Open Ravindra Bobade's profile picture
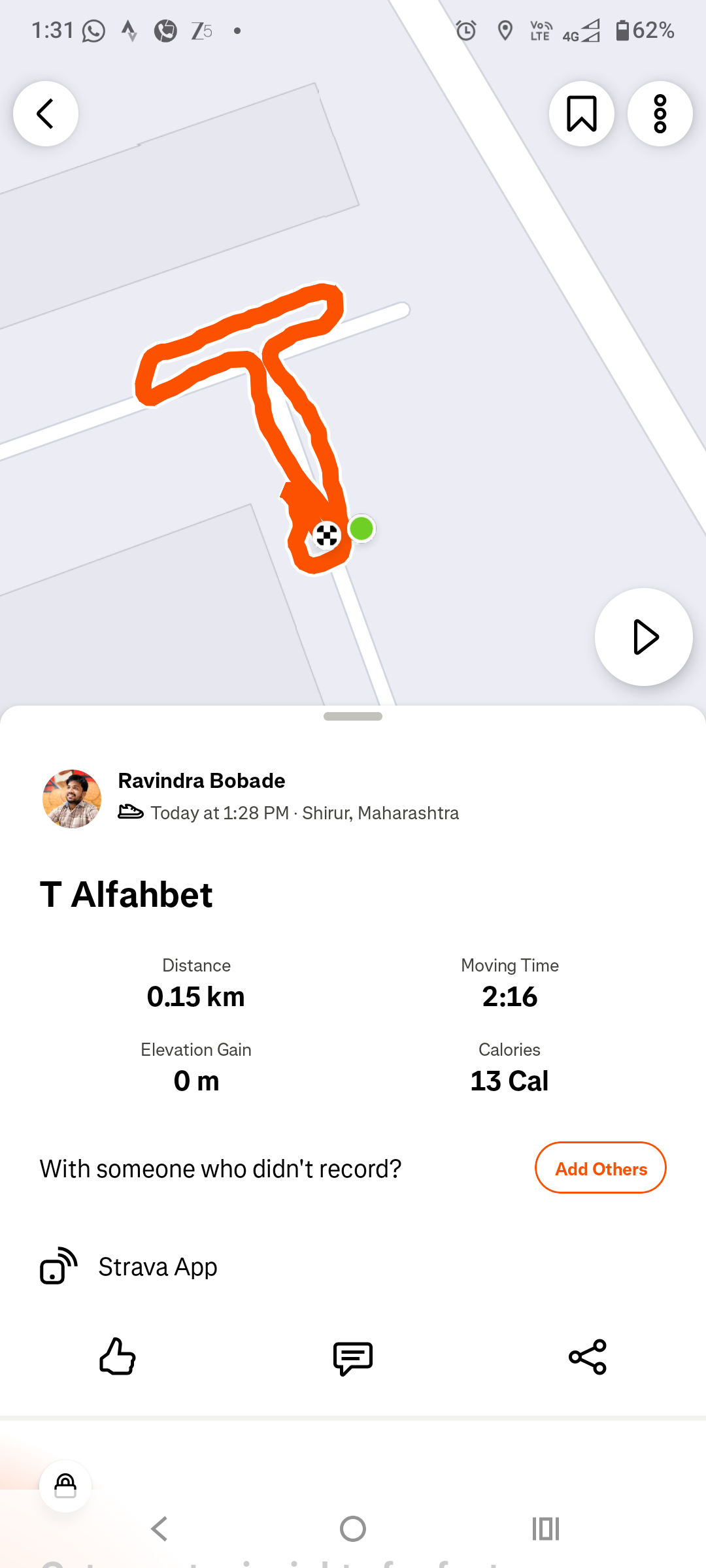The height and width of the screenshot is (1568, 706). point(72,798)
